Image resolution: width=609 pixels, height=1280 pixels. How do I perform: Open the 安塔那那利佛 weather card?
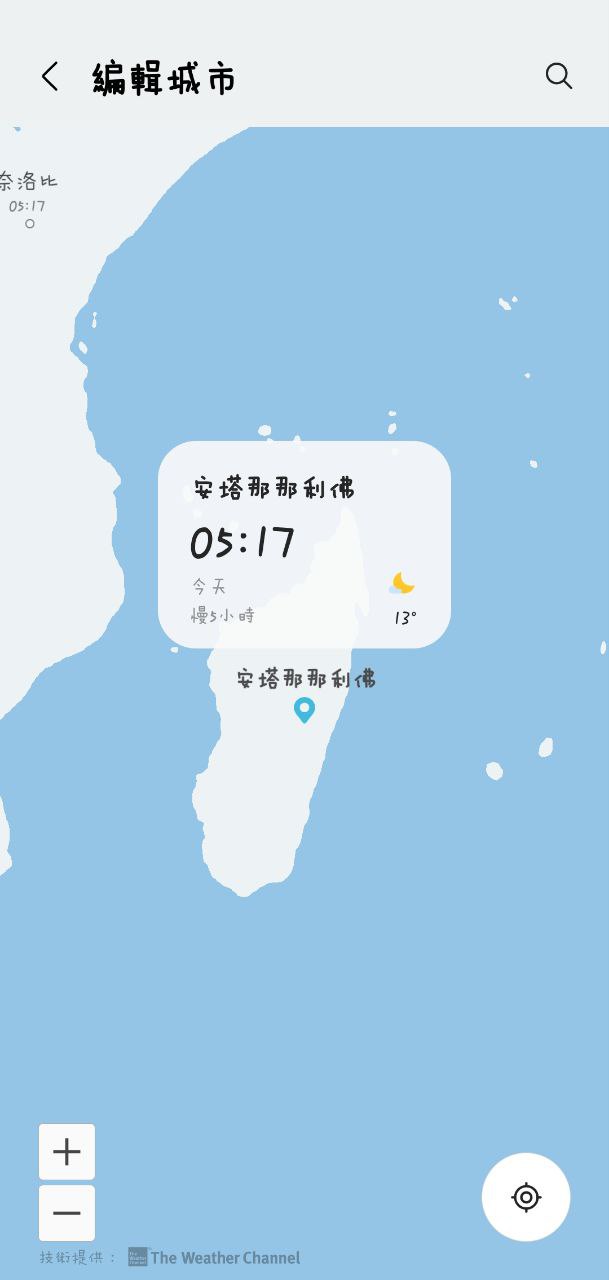[304, 545]
